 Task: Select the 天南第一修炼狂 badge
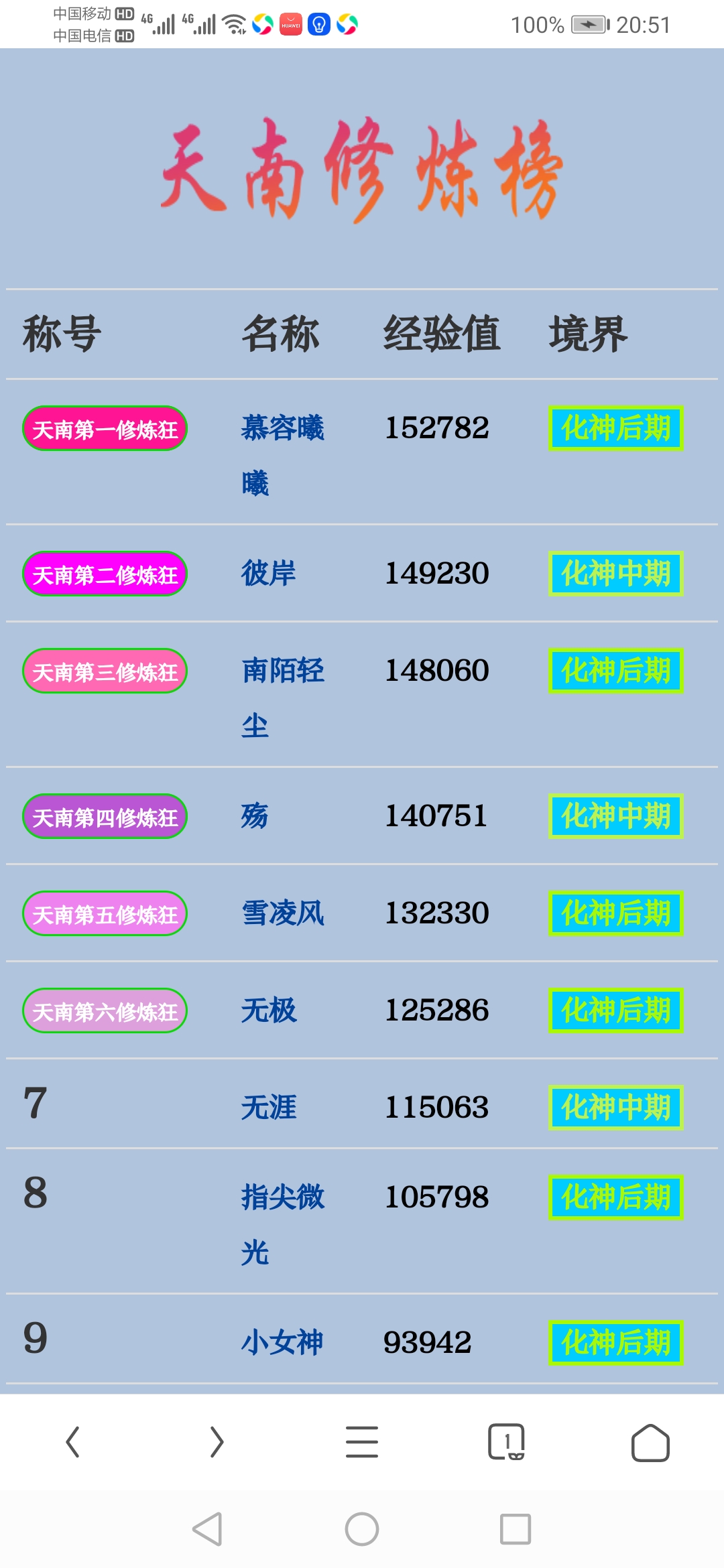point(105,428)
